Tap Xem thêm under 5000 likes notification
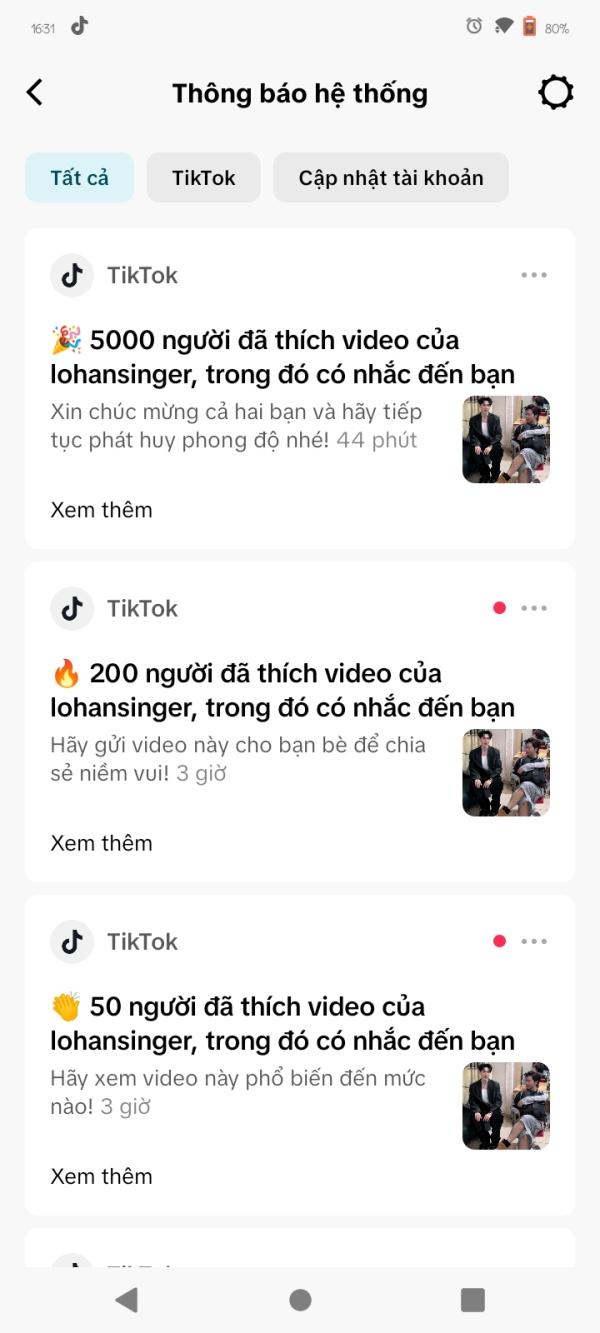This screenshot has width=600, height=1333. 102,510
